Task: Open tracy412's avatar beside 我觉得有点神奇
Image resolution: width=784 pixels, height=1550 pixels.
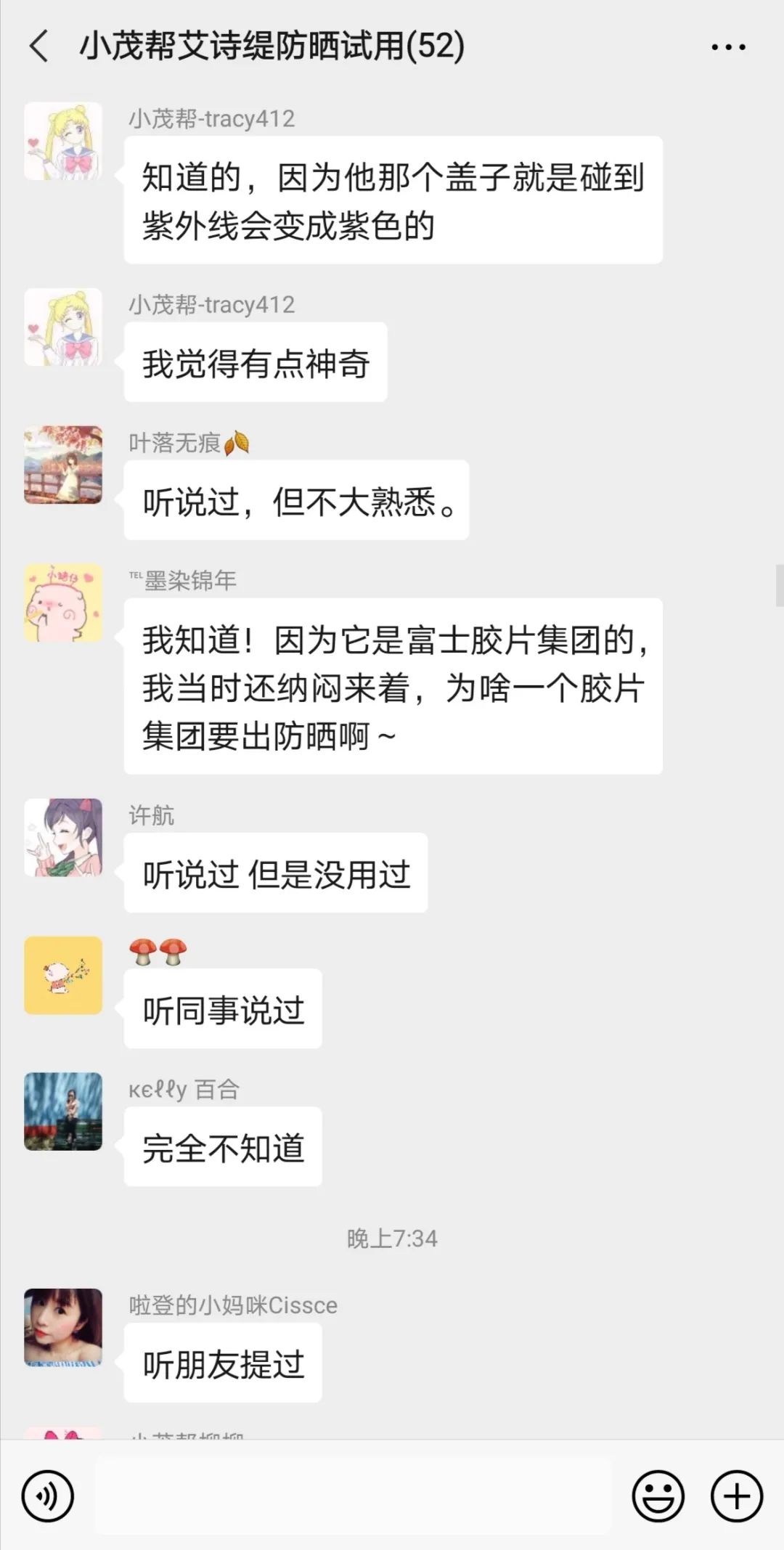Action: [63, 327]
